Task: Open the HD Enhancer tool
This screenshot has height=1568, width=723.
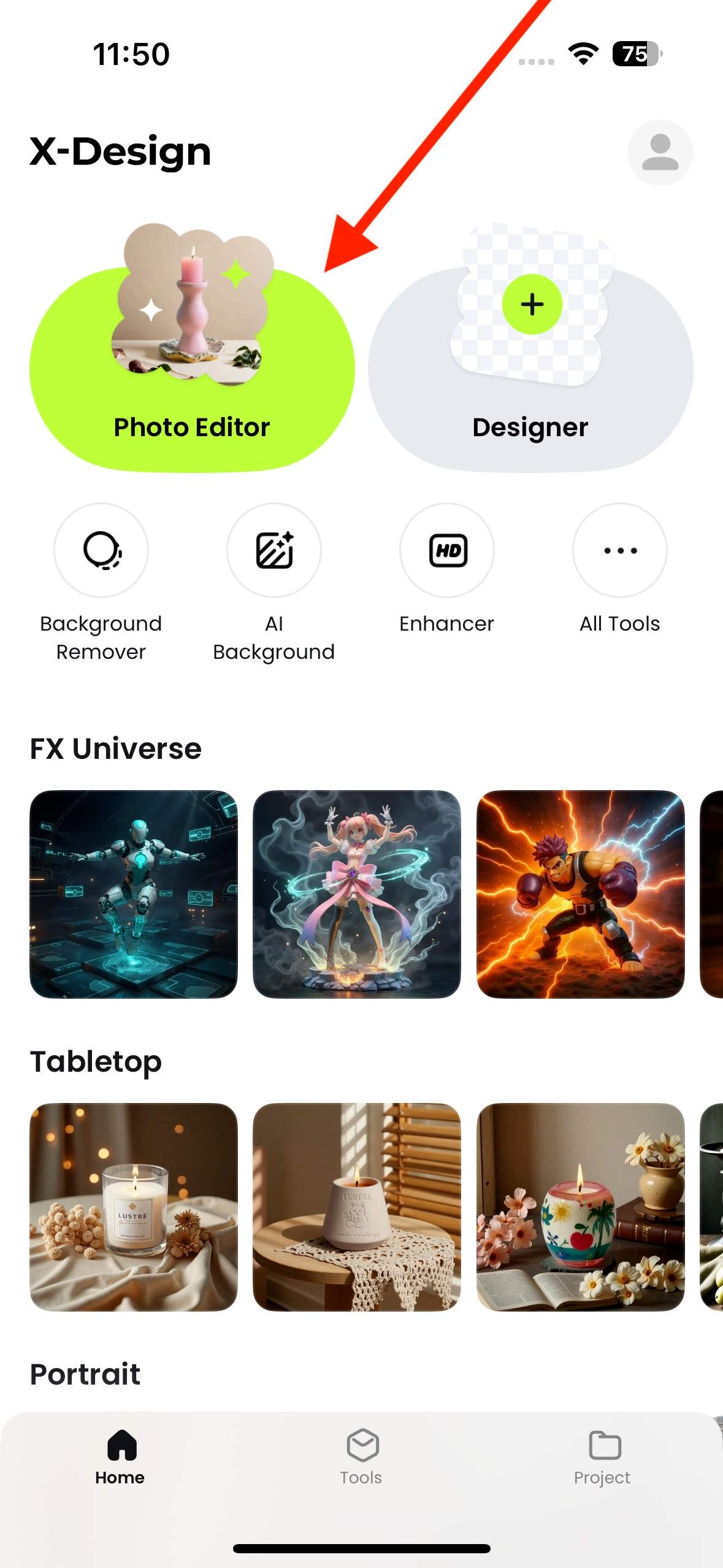Action: click(x=447, y=550)
